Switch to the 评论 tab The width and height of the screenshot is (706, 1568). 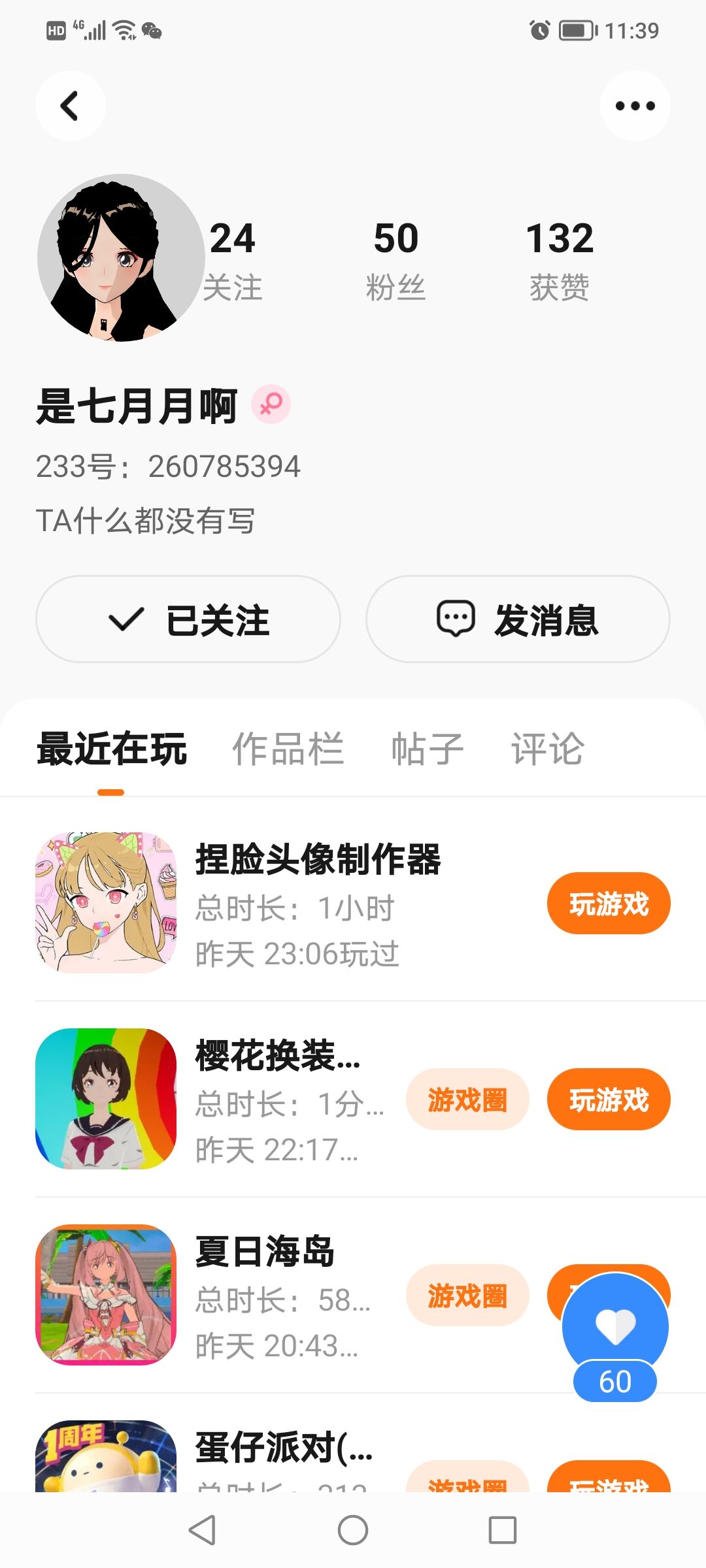point(548,749)
